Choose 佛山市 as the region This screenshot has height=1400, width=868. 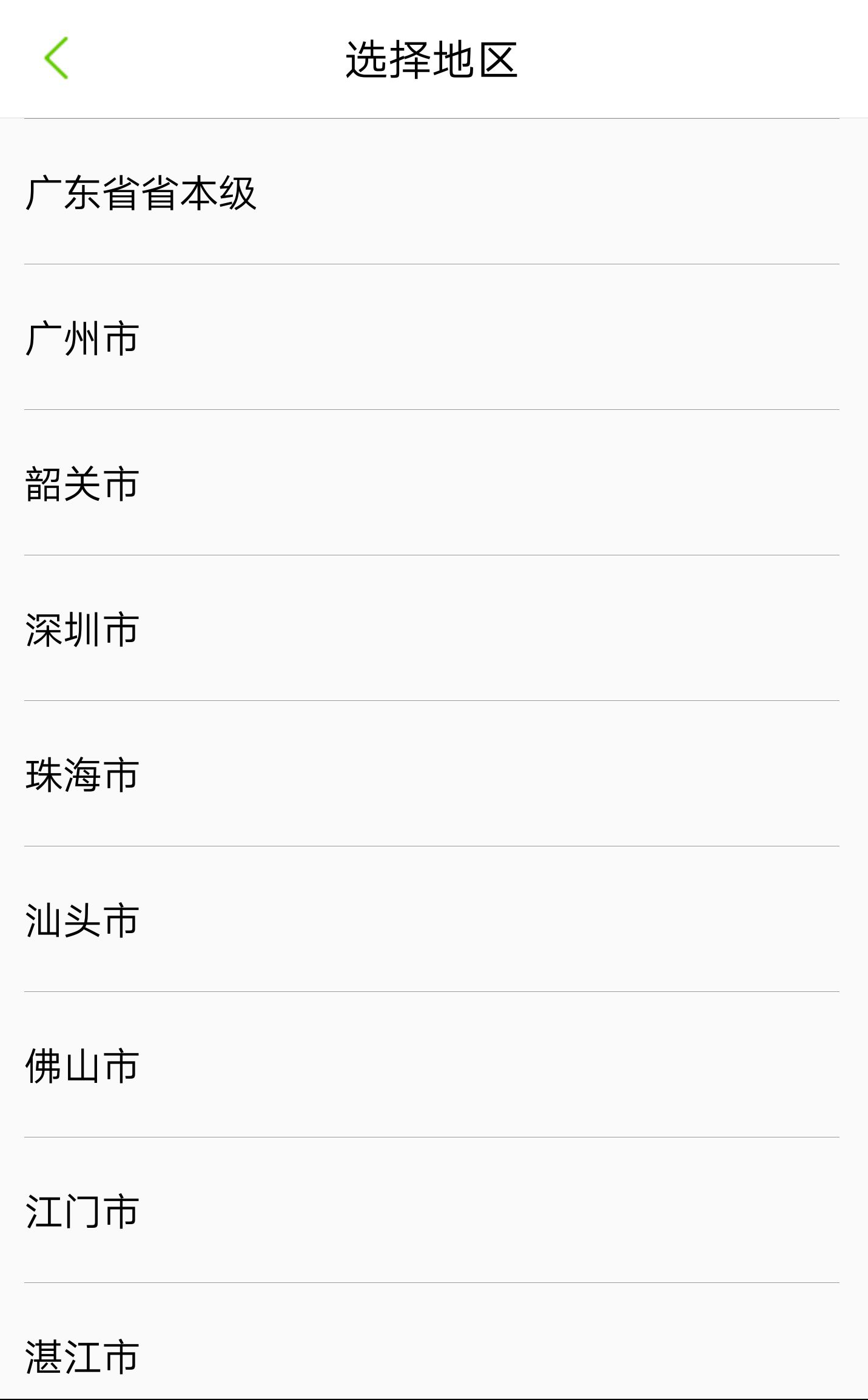[x=82, y=1066]
